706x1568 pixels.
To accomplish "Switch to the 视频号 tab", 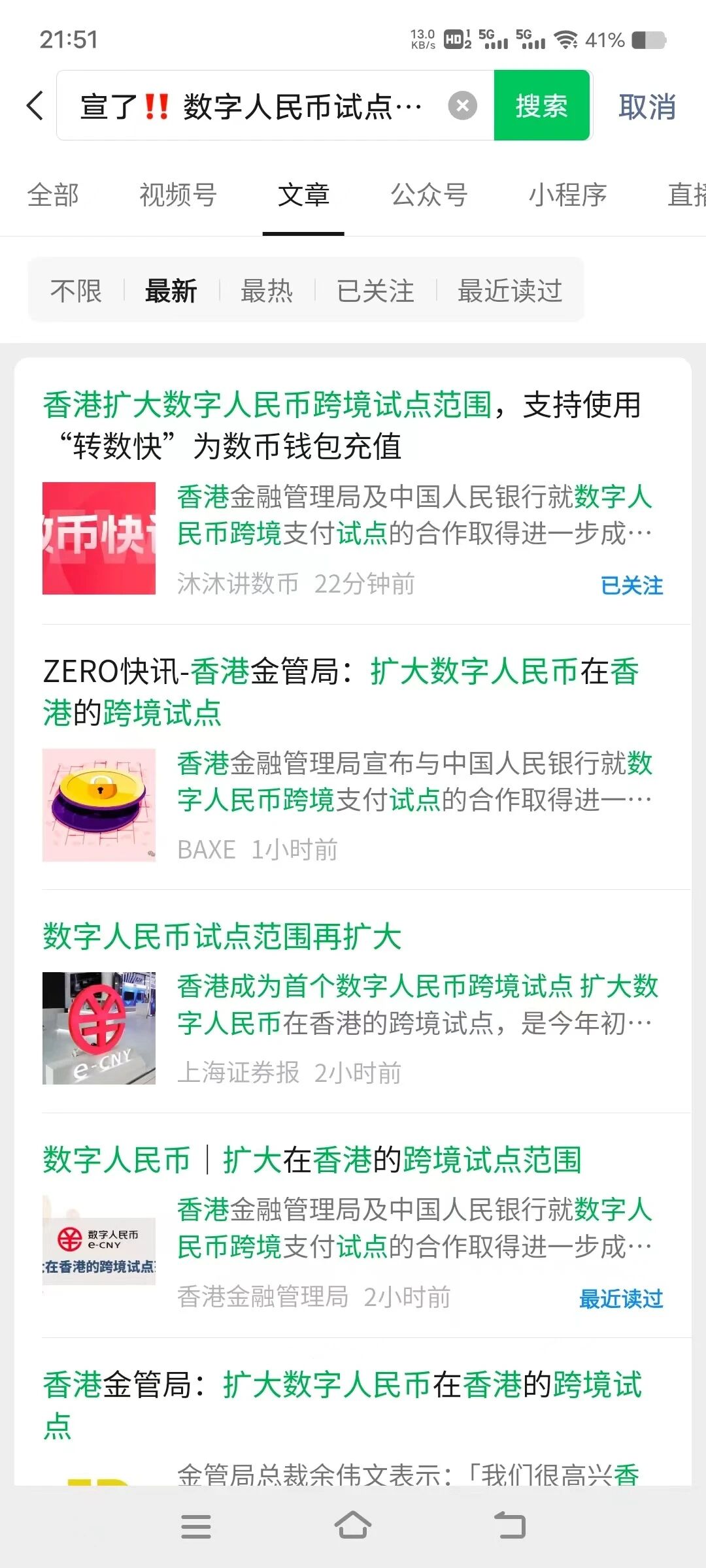I will [x=178, y=195].
